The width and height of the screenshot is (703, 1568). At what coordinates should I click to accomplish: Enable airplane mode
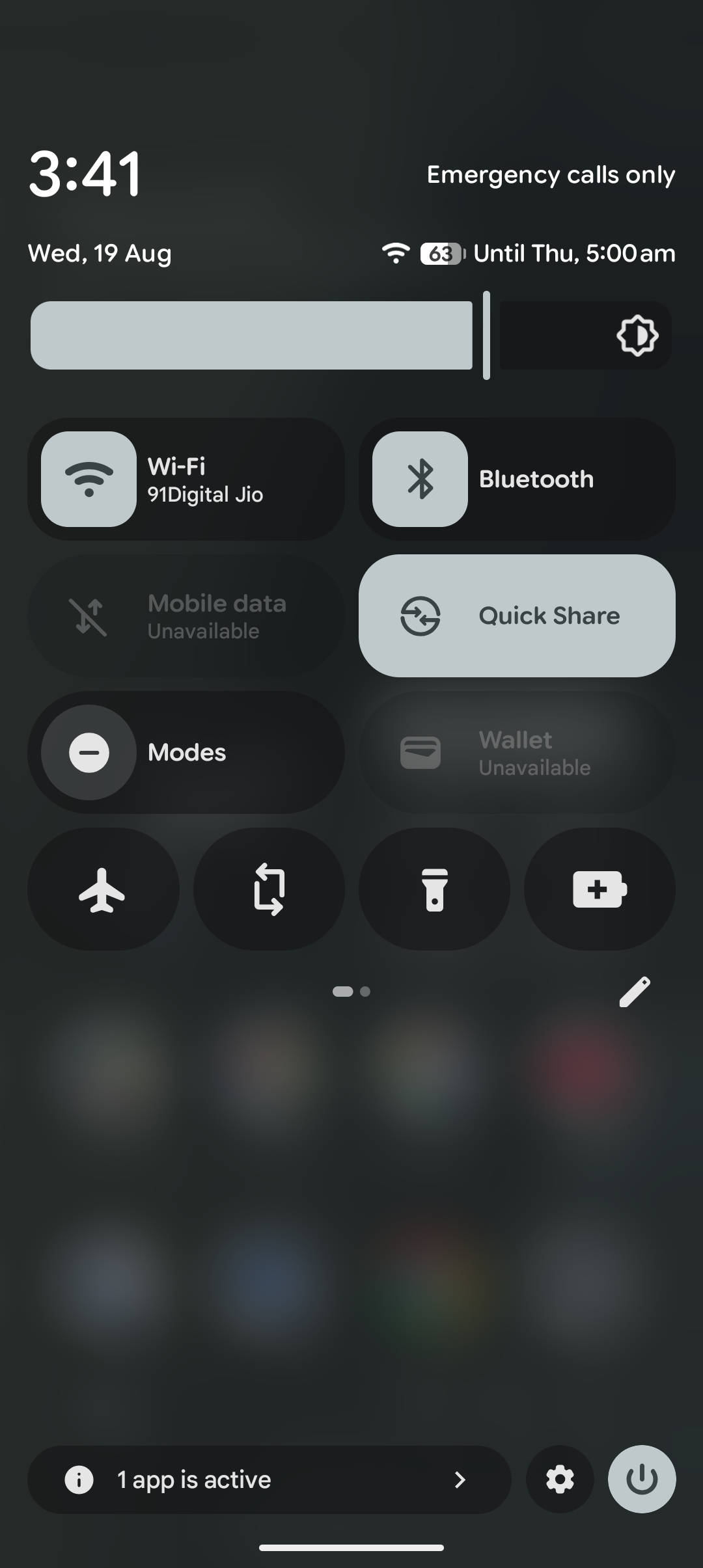[103, 889]
